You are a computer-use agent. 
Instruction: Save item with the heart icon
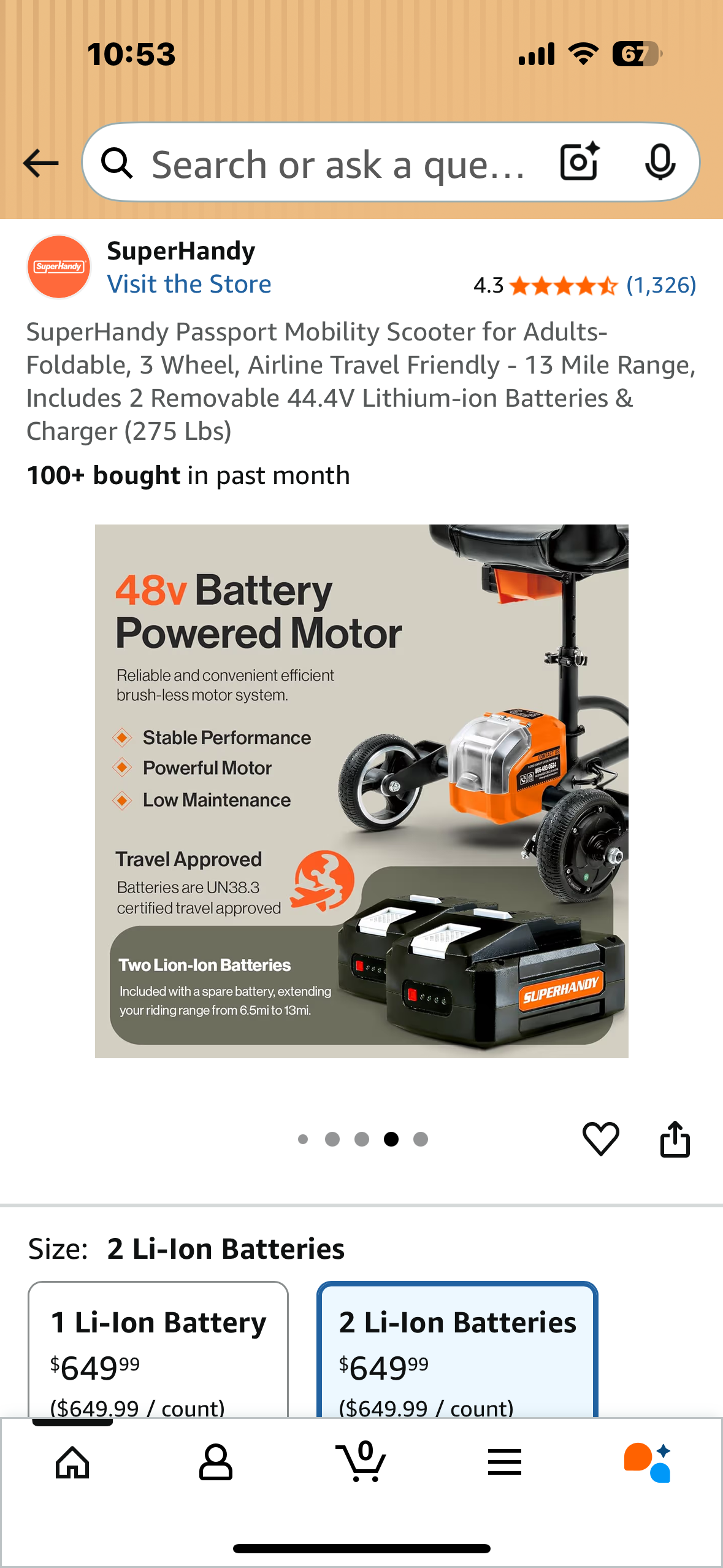(602, 1139)
